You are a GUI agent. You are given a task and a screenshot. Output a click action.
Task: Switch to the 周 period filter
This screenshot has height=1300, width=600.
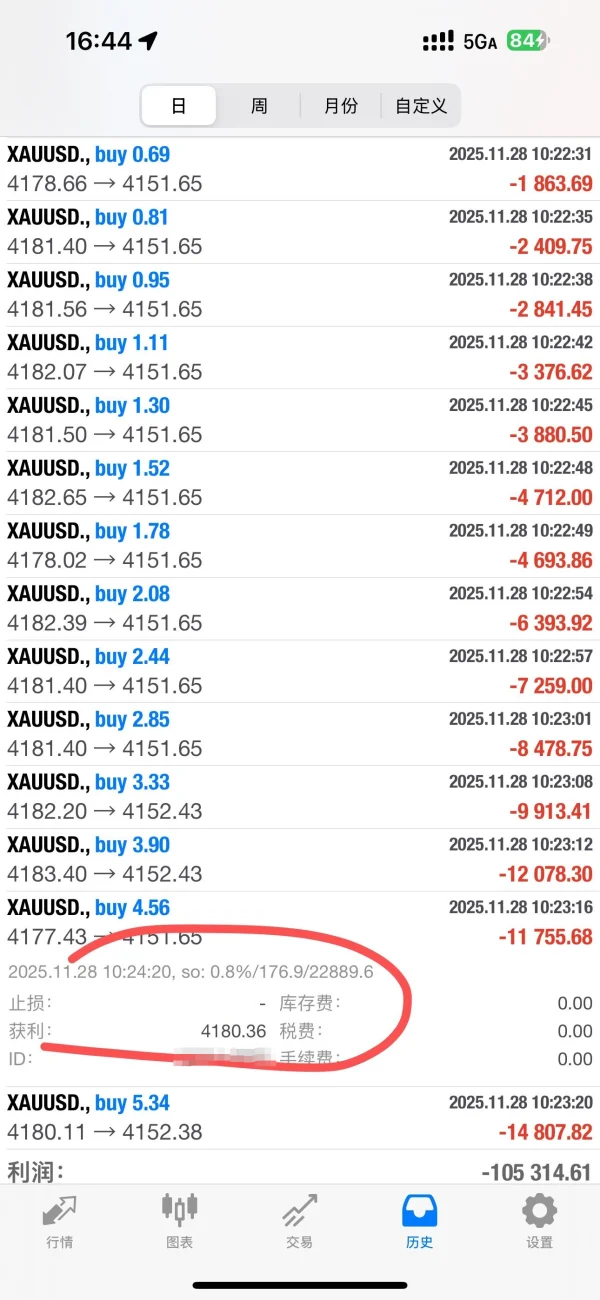pos(259,106)
